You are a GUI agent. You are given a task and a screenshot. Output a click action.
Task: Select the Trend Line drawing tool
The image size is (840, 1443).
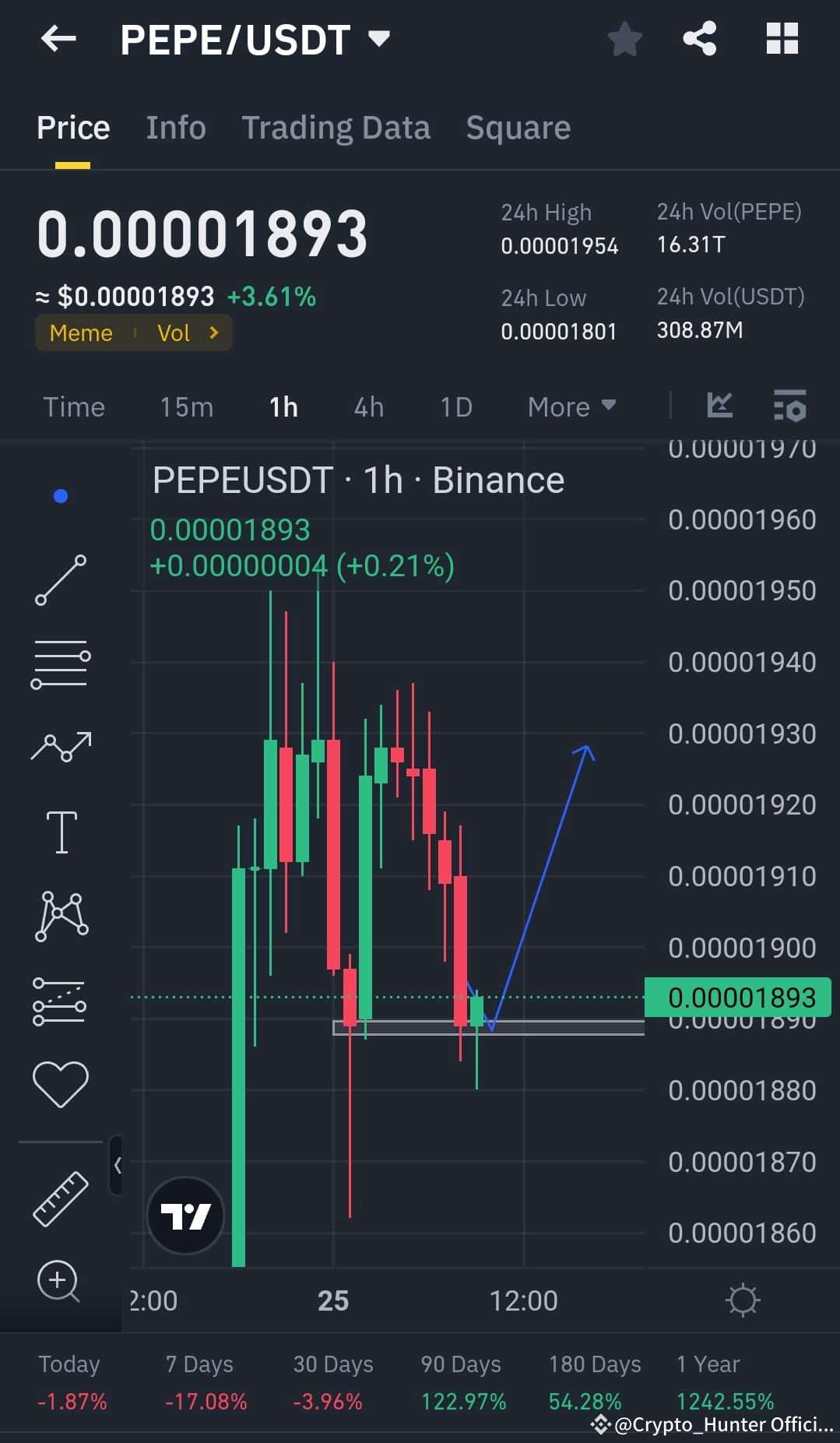61,580
